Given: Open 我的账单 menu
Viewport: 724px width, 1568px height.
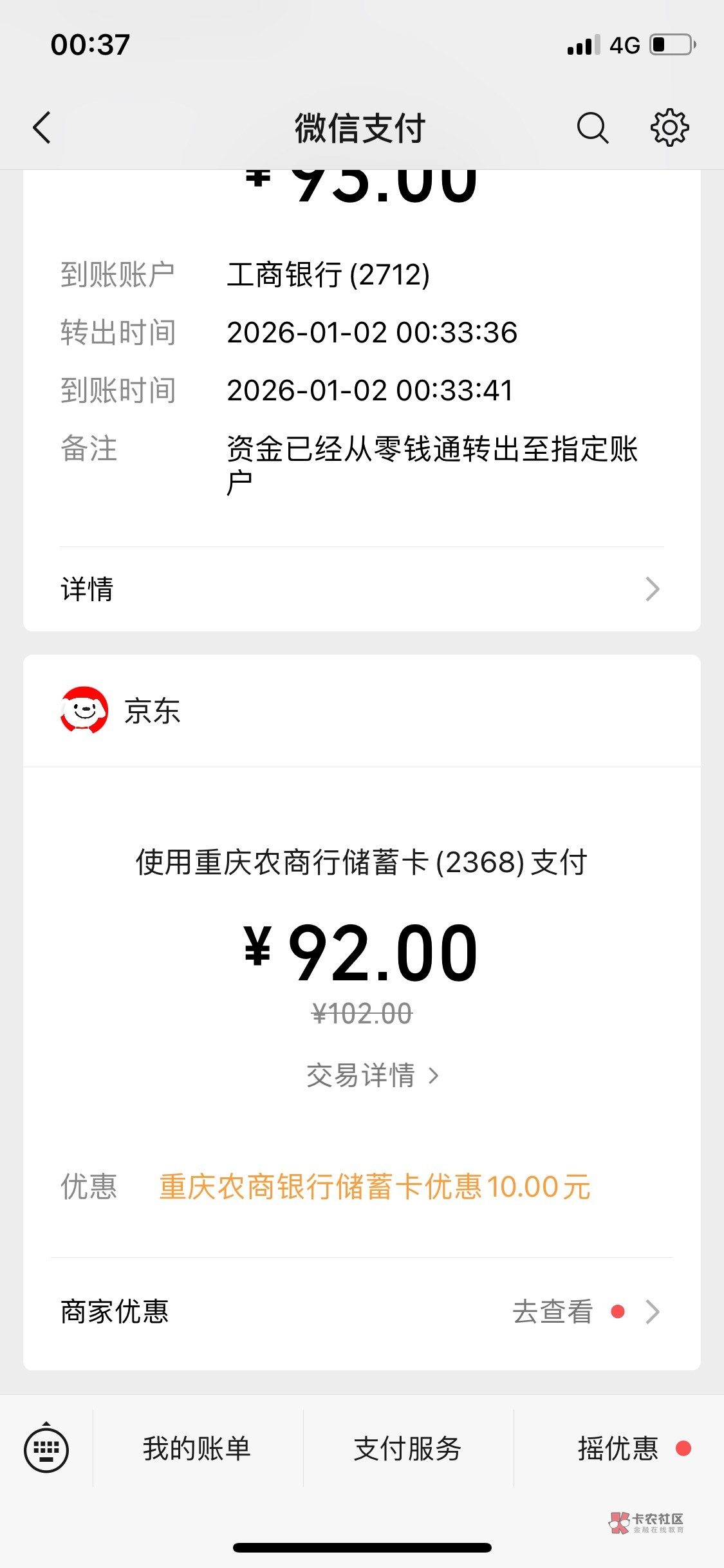Looking at the screenshot, I should pyautogui.click(x=197, y=1448).
